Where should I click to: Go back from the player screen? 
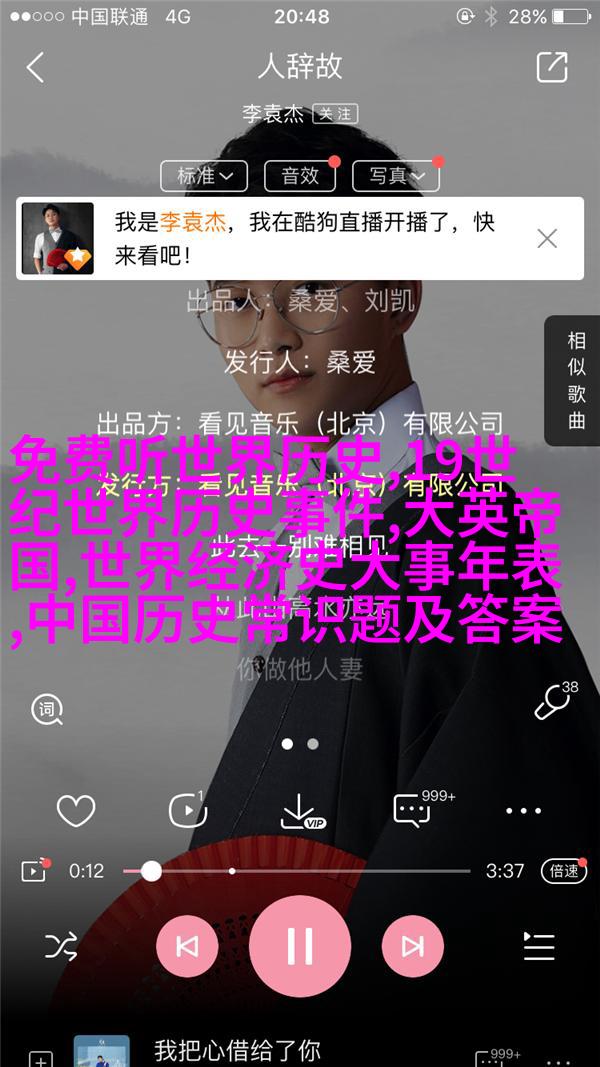point(35,68)
